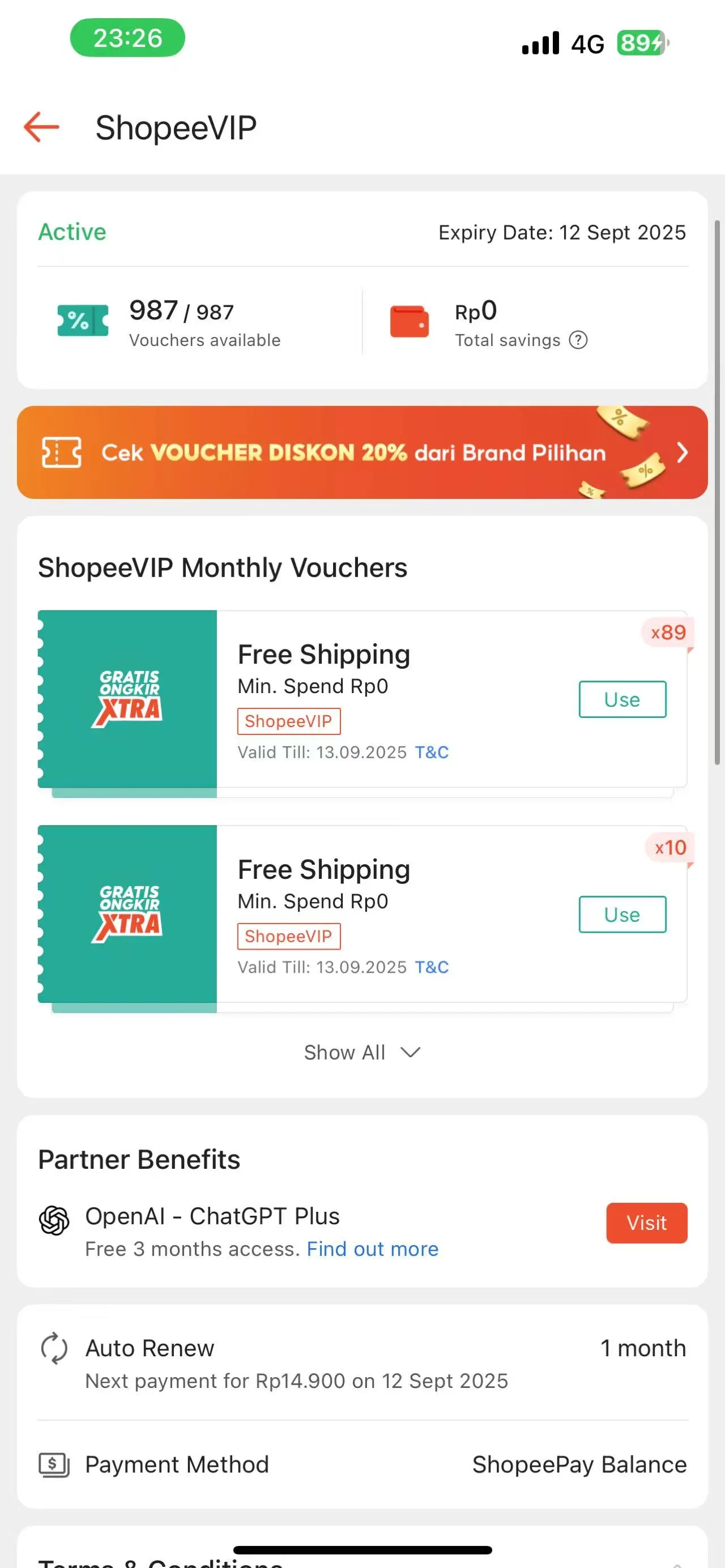The width and height of the screenshot is (725, 1568).
Task: Use the x10 Free Shipping voucher
Action: point(621,915)
